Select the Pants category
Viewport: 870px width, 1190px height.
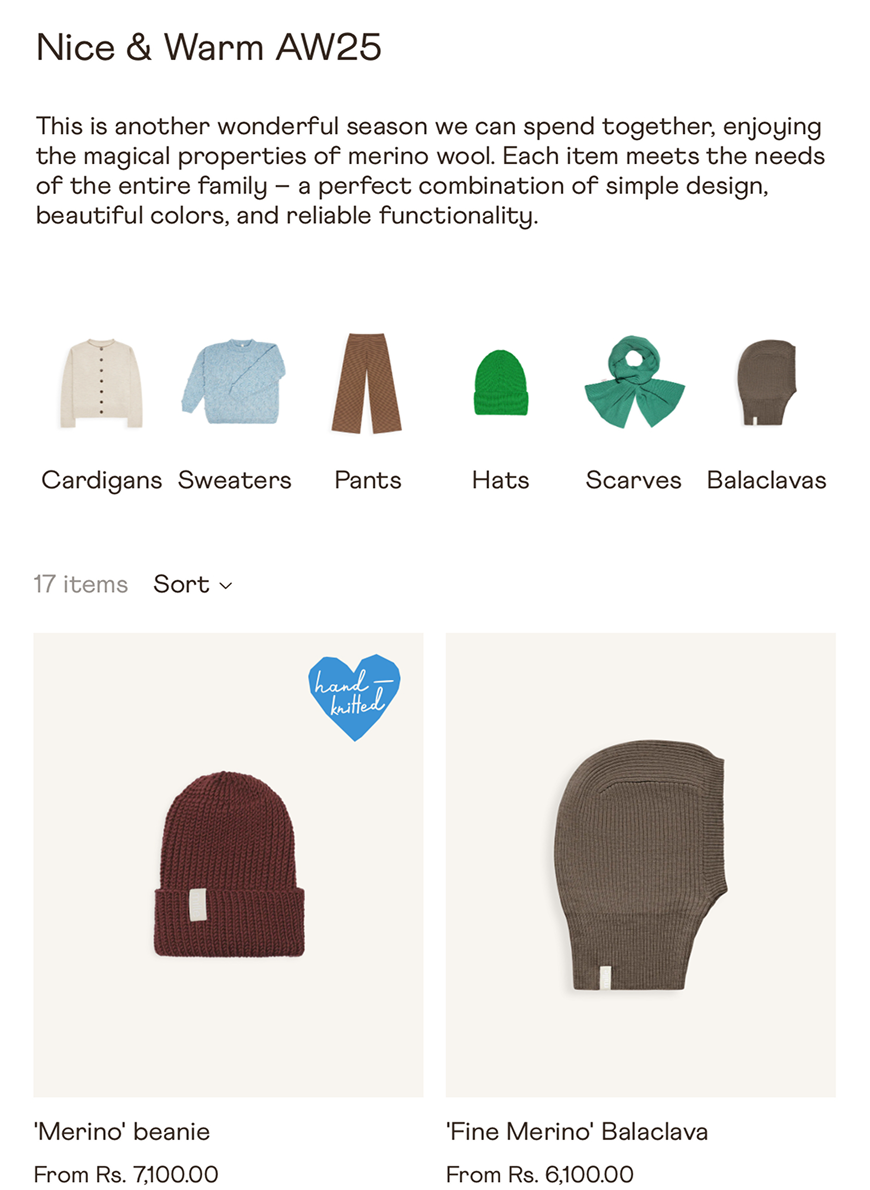point(367,412)
